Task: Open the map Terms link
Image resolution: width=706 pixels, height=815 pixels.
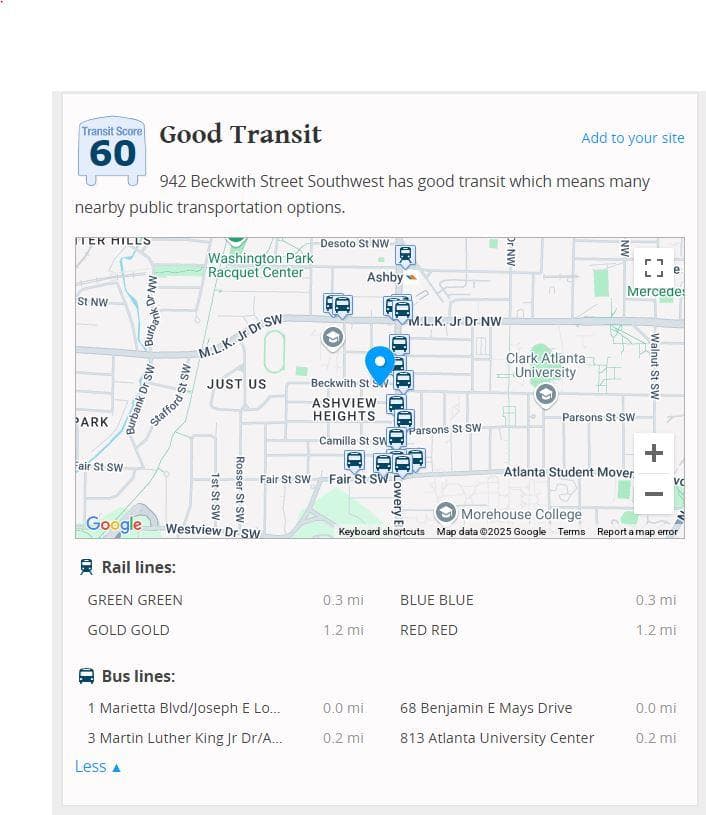Action: 571,532
